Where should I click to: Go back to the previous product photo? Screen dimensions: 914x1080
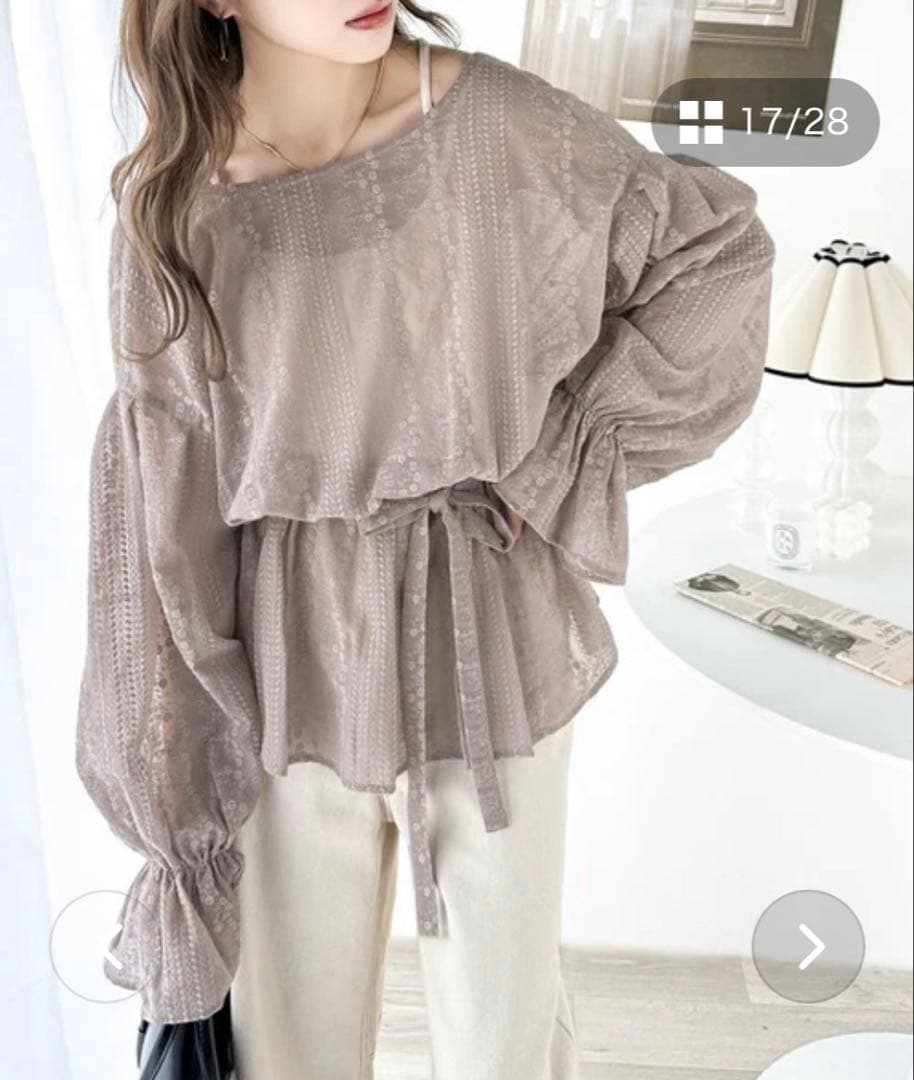105,946
